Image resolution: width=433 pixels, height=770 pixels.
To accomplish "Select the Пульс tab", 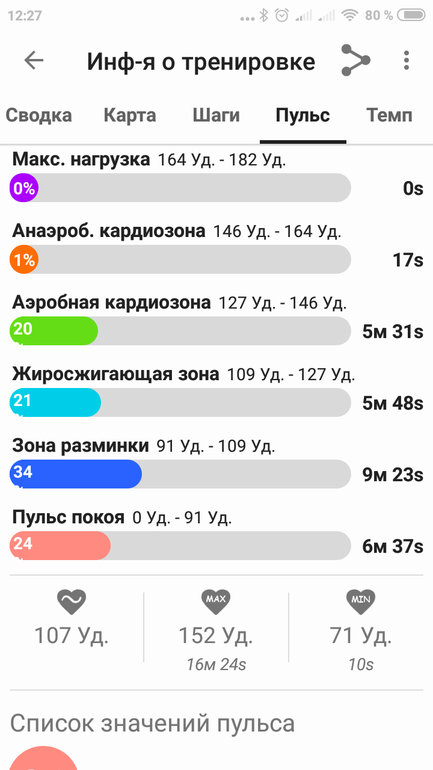I will pos(303,115).
